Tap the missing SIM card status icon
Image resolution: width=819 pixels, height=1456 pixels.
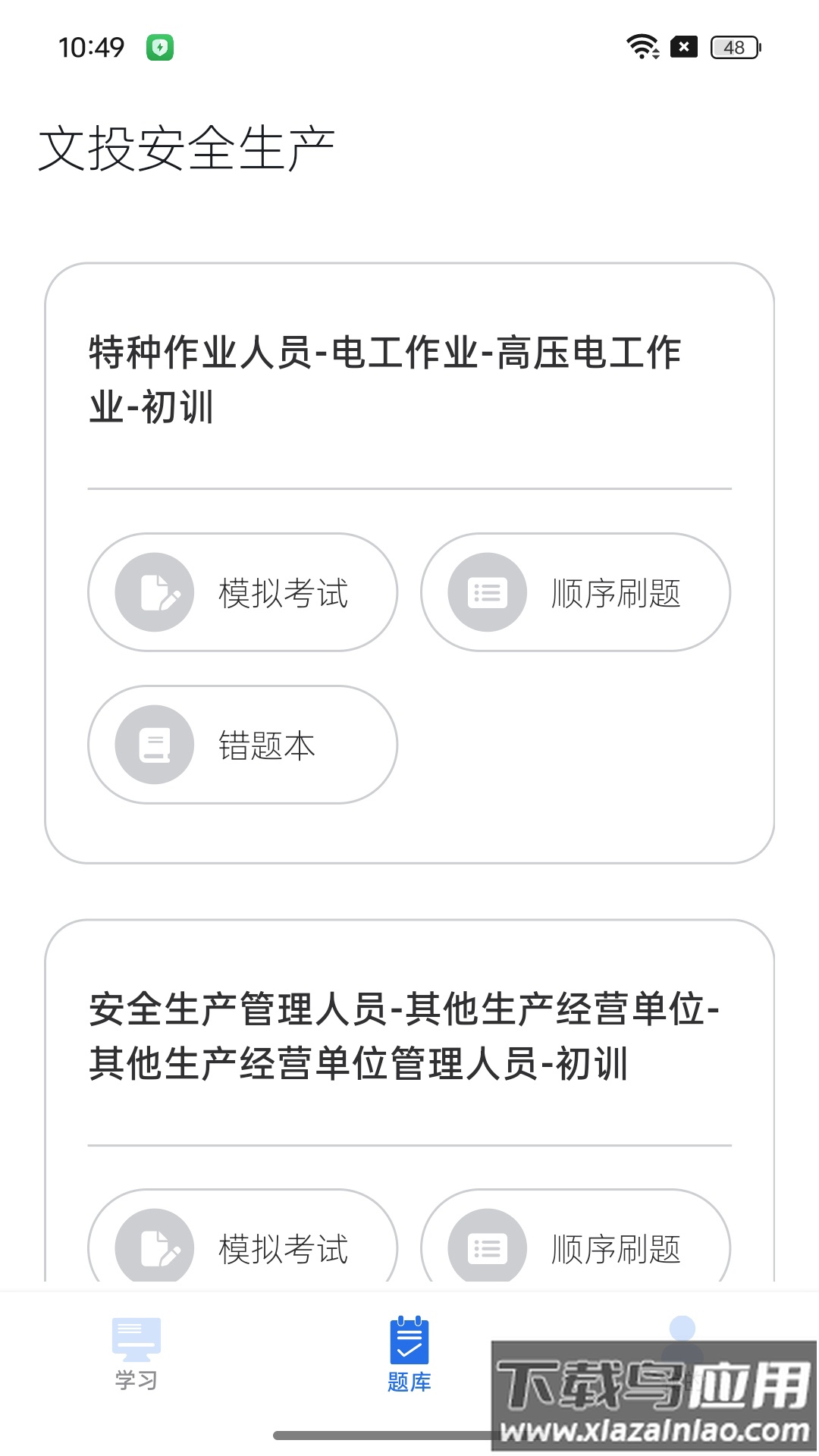685,47
